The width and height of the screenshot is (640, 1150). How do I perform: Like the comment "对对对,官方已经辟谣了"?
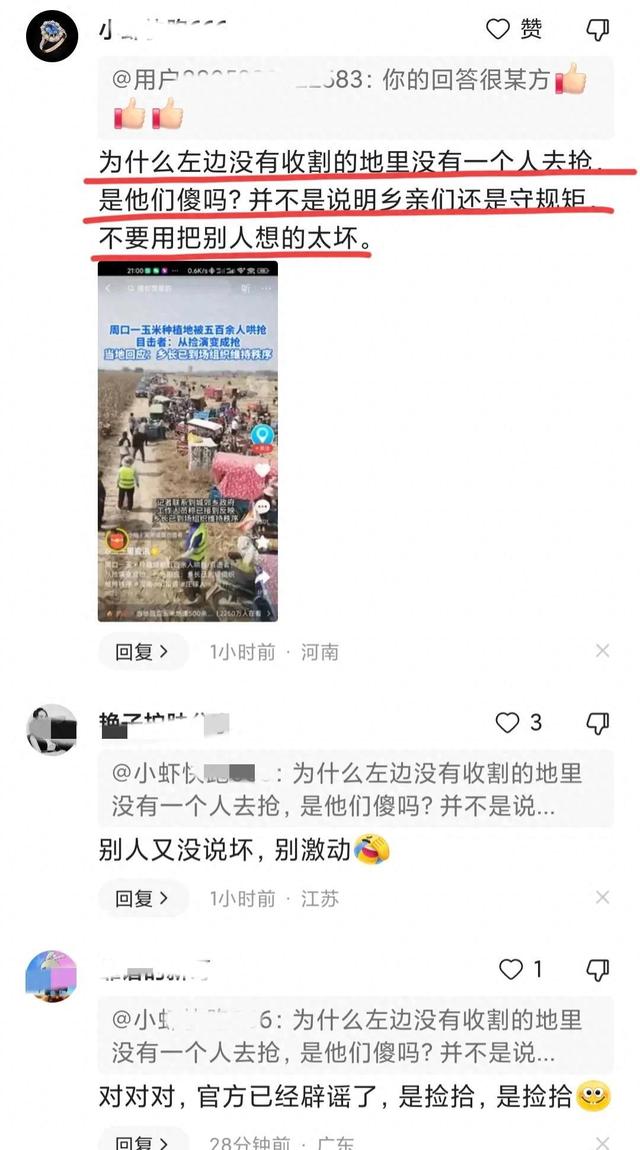(x=511, y=969)
